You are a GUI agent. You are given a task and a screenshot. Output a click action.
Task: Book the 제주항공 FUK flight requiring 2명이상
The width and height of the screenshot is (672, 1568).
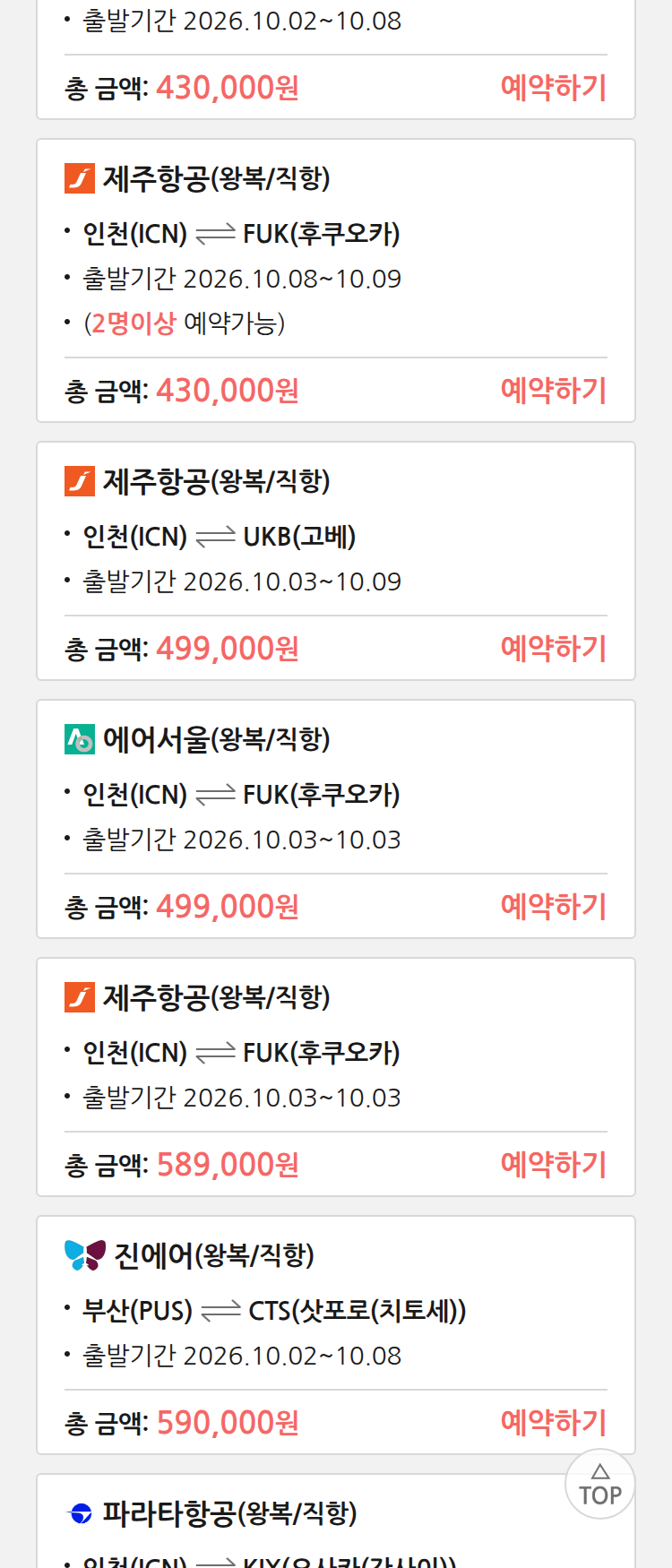tap(554, 391)
